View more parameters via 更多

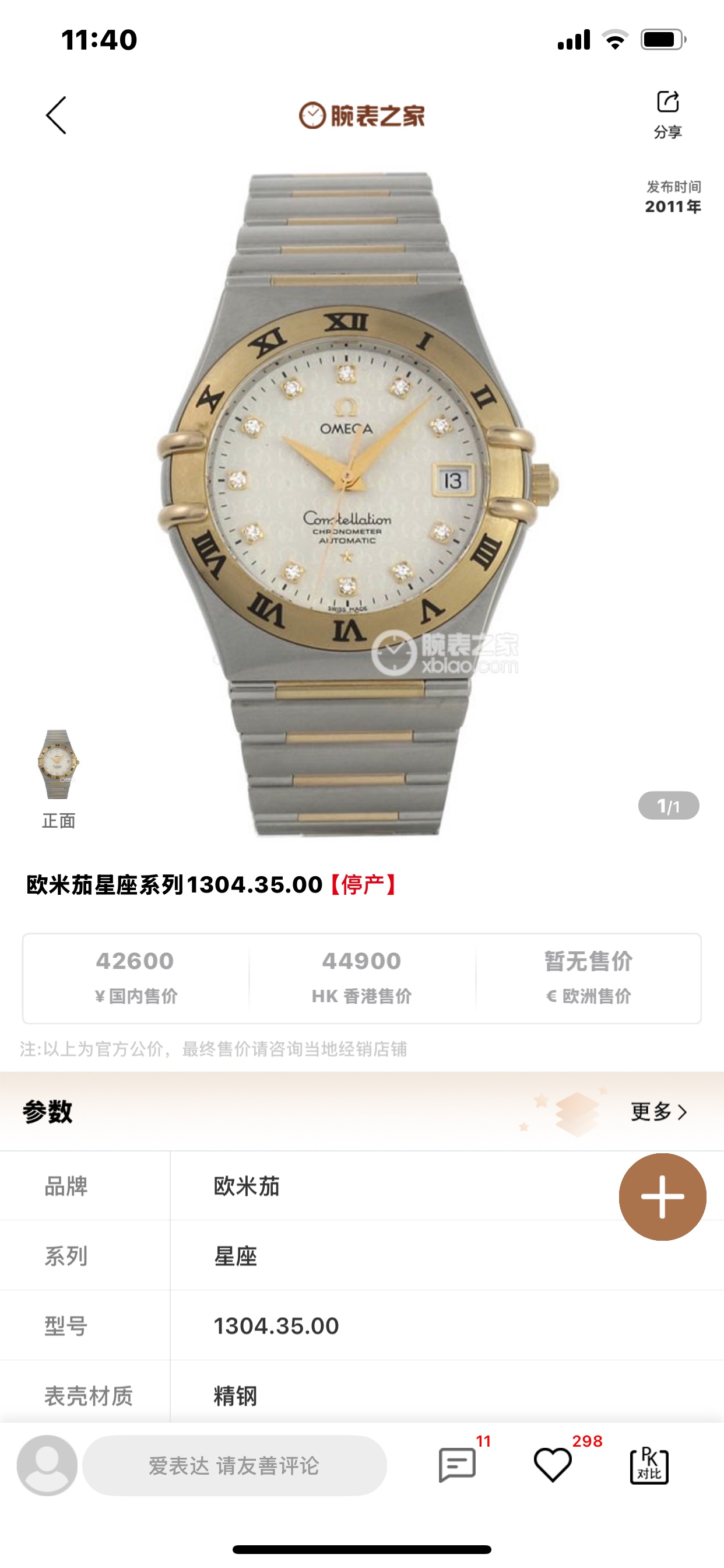point(659,1112)
